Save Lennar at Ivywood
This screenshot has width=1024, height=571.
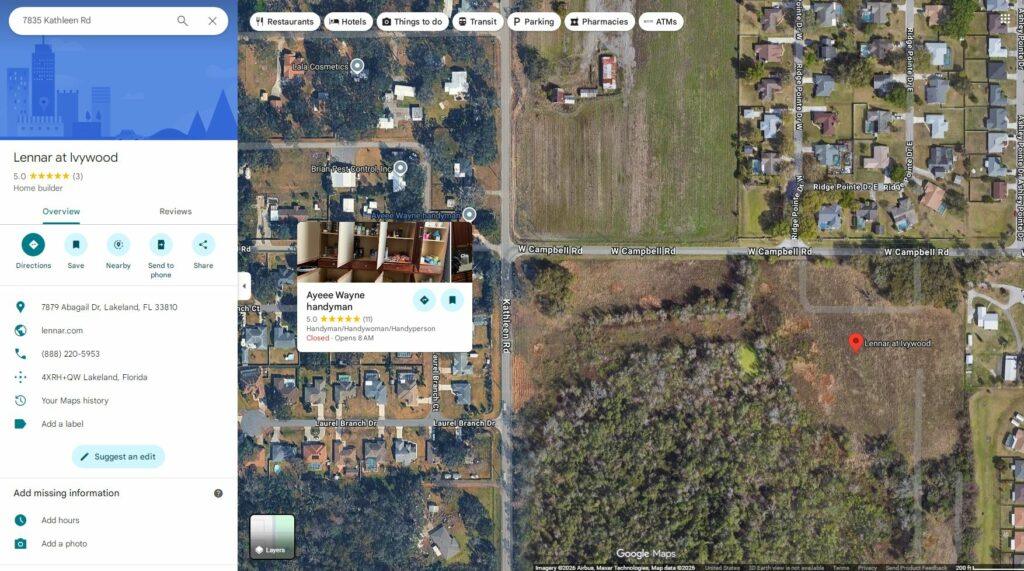click(x=76, y=245)
